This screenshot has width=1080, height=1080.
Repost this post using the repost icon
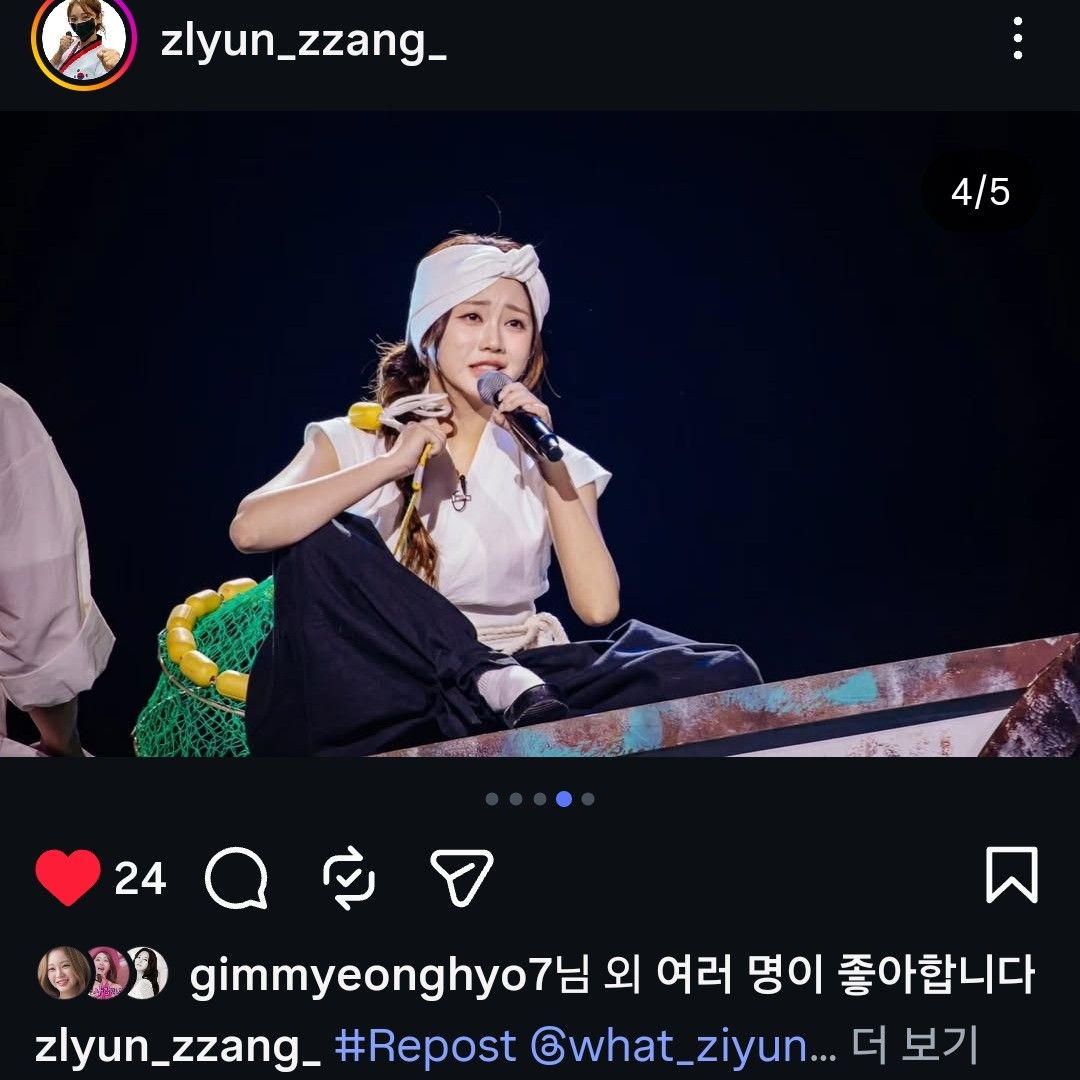click(349, 878)
